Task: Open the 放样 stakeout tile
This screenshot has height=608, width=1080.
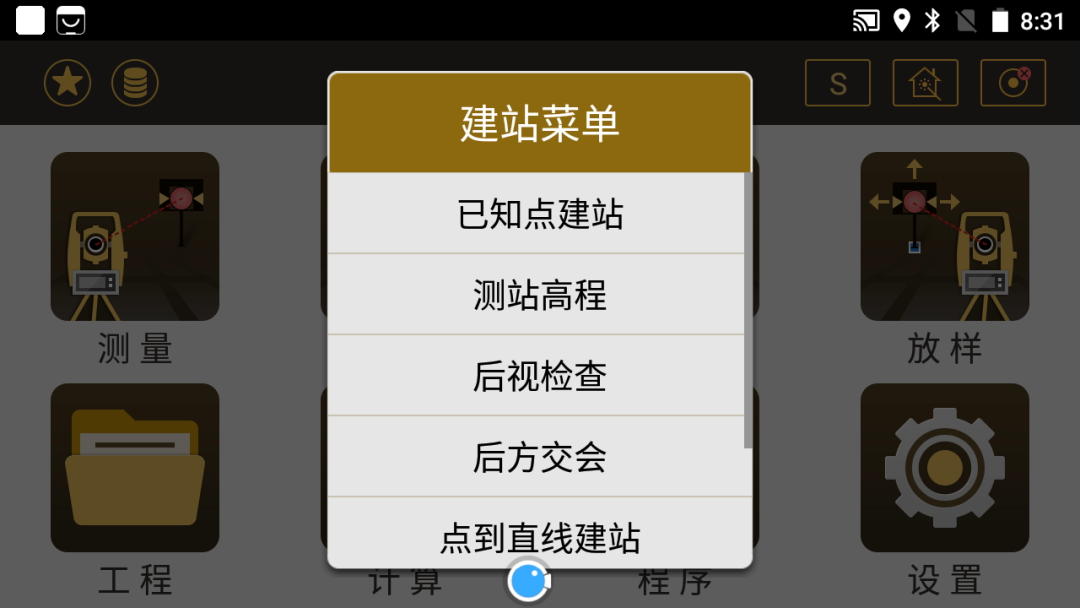Action: 944,237
